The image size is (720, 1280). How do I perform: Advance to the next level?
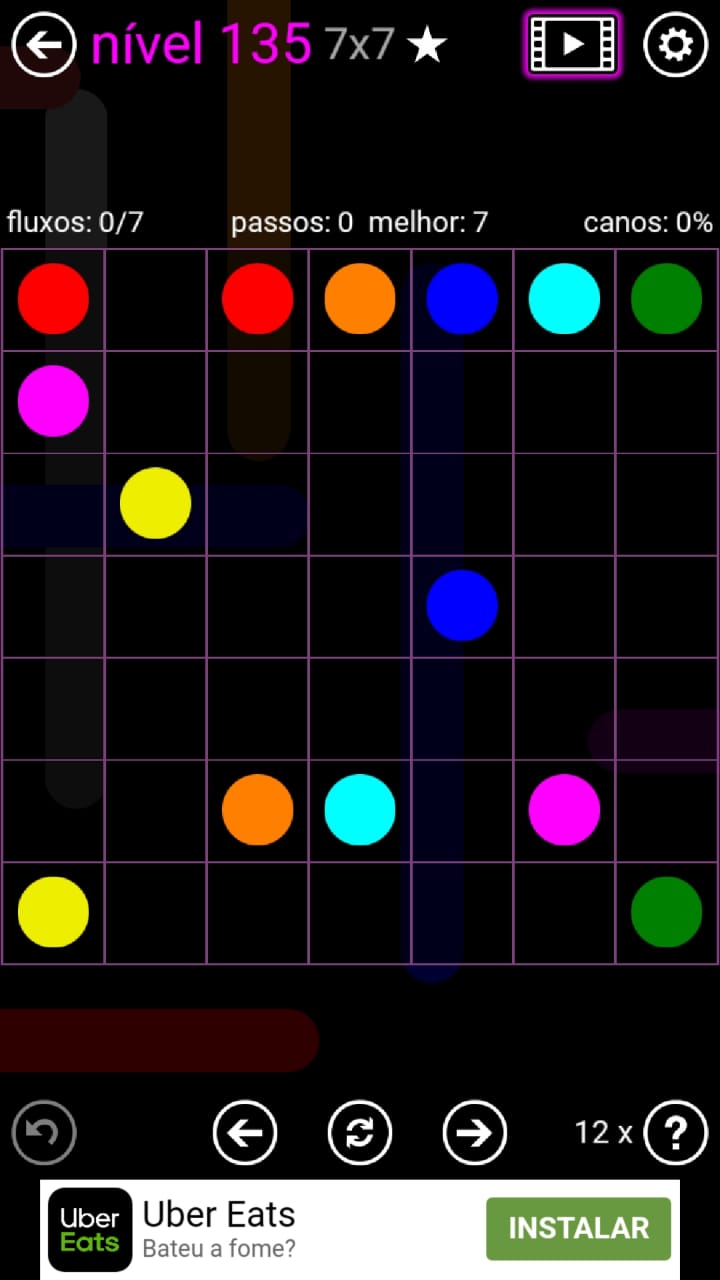475,1133
